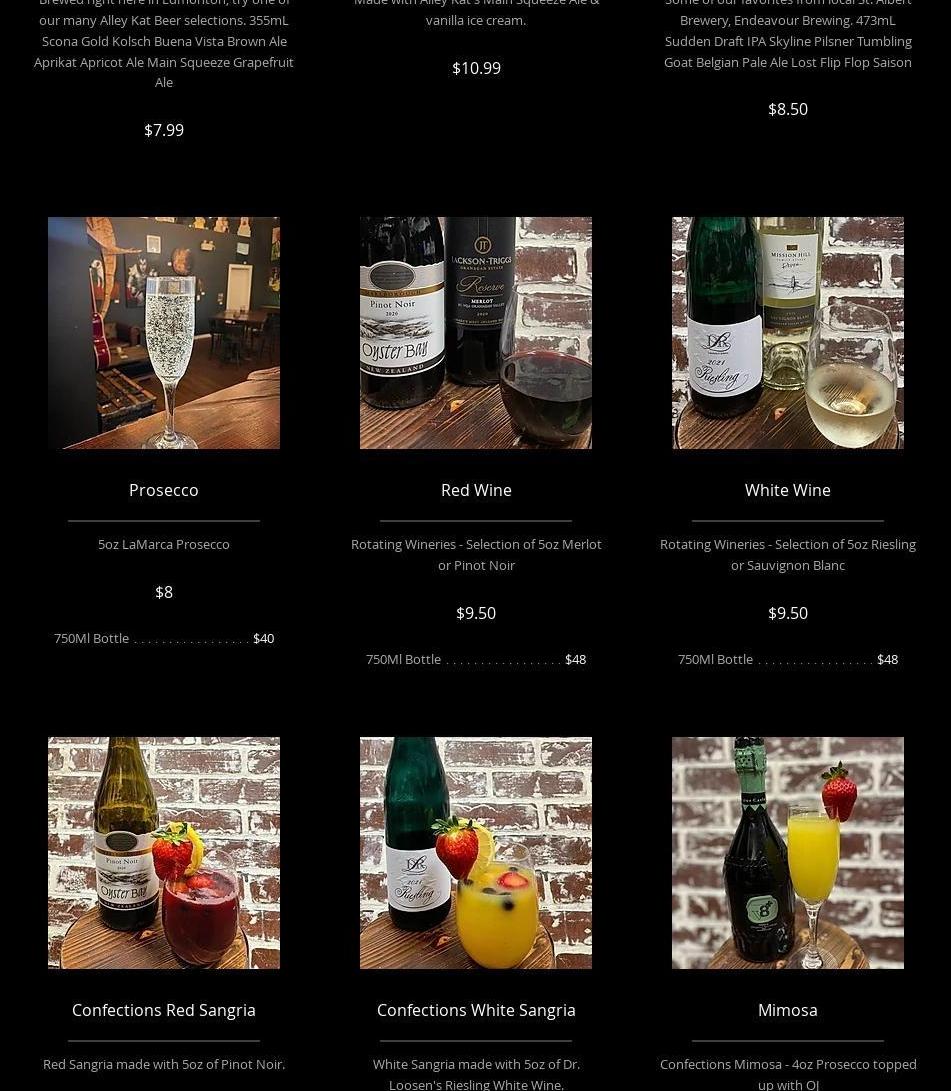This screenshot has width=951, height=1091.
Task: Open the Prosecco item photo
Action: point(164,333)
